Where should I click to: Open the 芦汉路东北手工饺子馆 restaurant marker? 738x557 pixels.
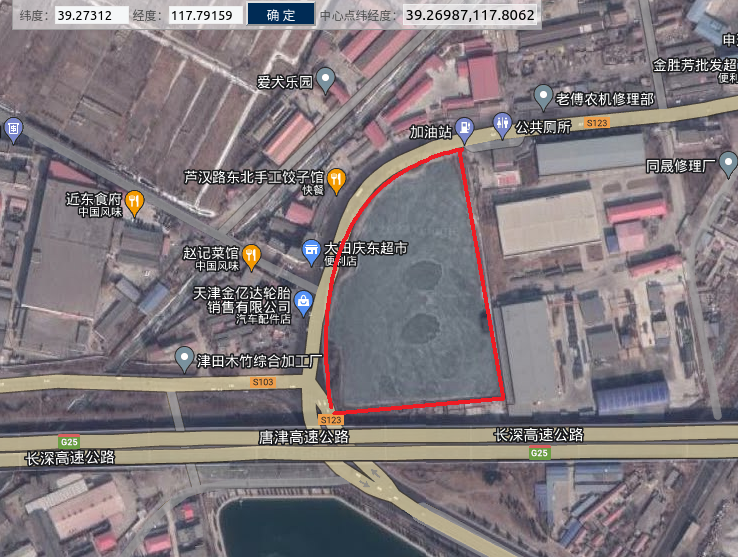point(337,180)
